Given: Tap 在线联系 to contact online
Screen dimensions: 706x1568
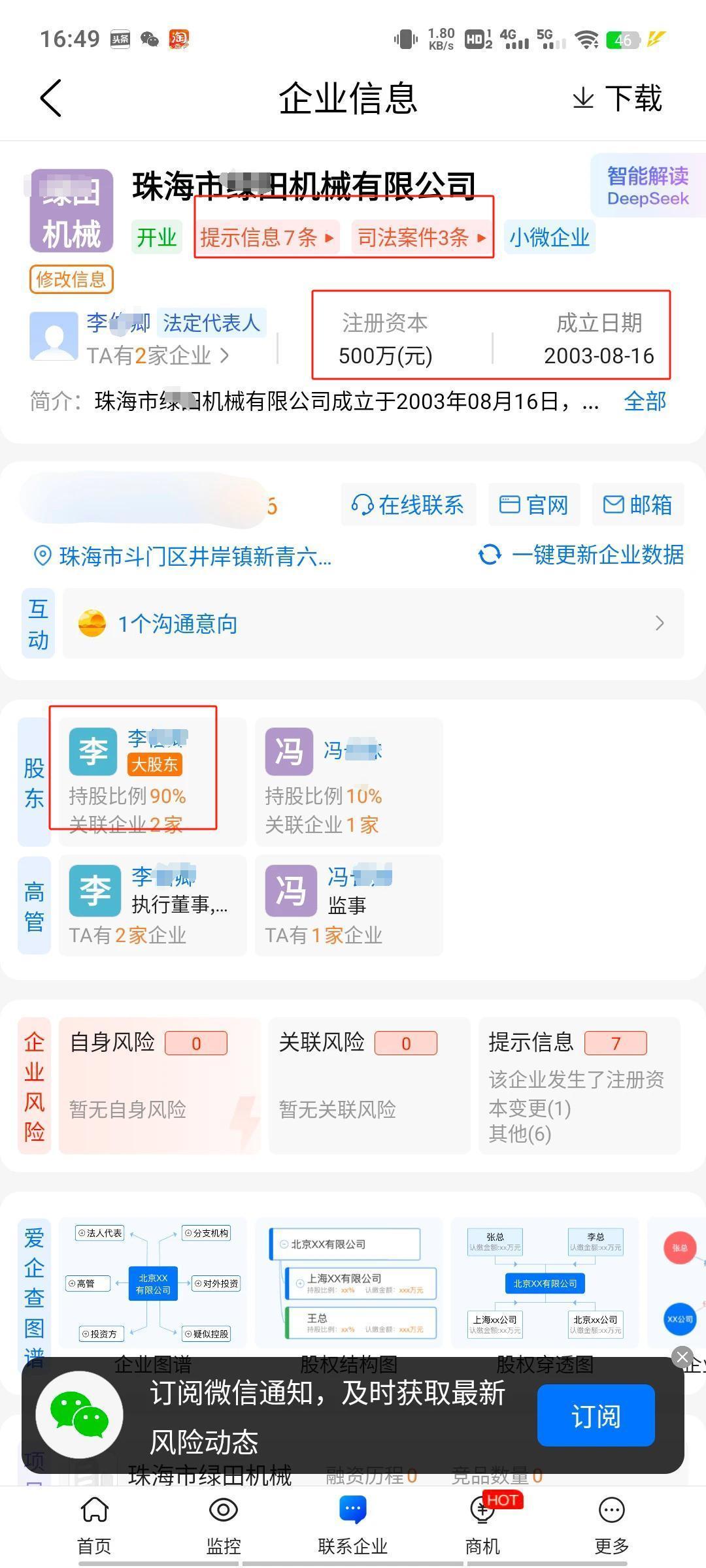Looking at the screenshot, I should 408,504.
